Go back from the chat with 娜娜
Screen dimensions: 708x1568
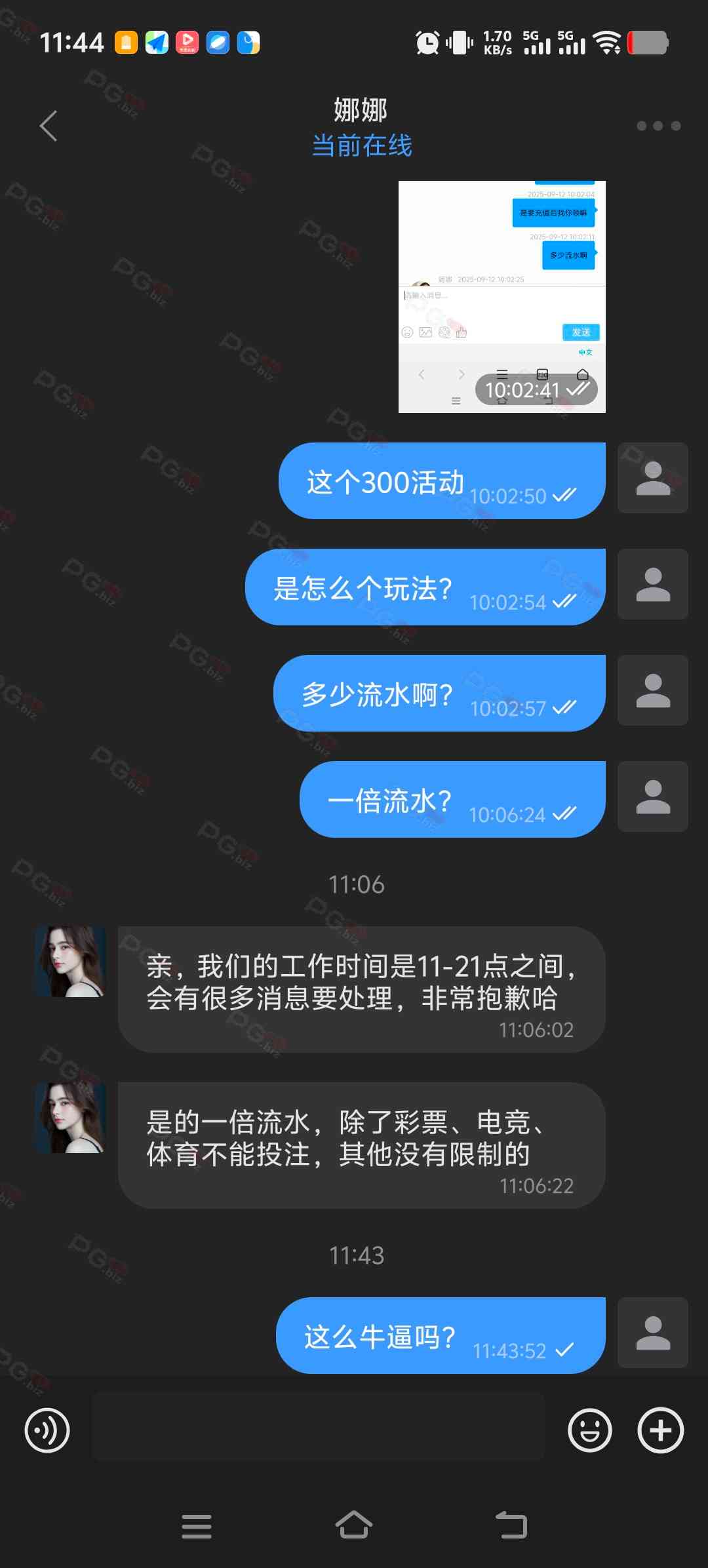click(x=49, y=126)
